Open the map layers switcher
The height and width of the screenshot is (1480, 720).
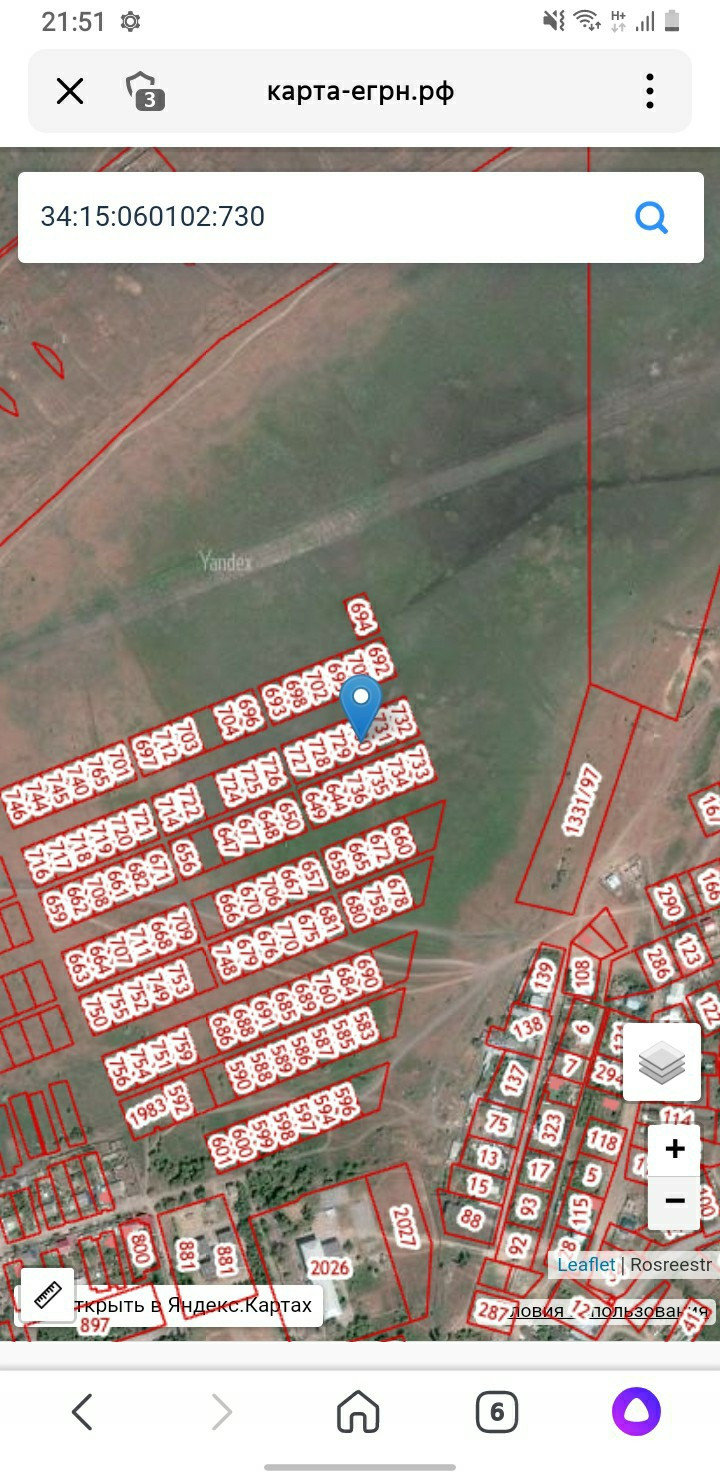click(x=662, y=1062)
